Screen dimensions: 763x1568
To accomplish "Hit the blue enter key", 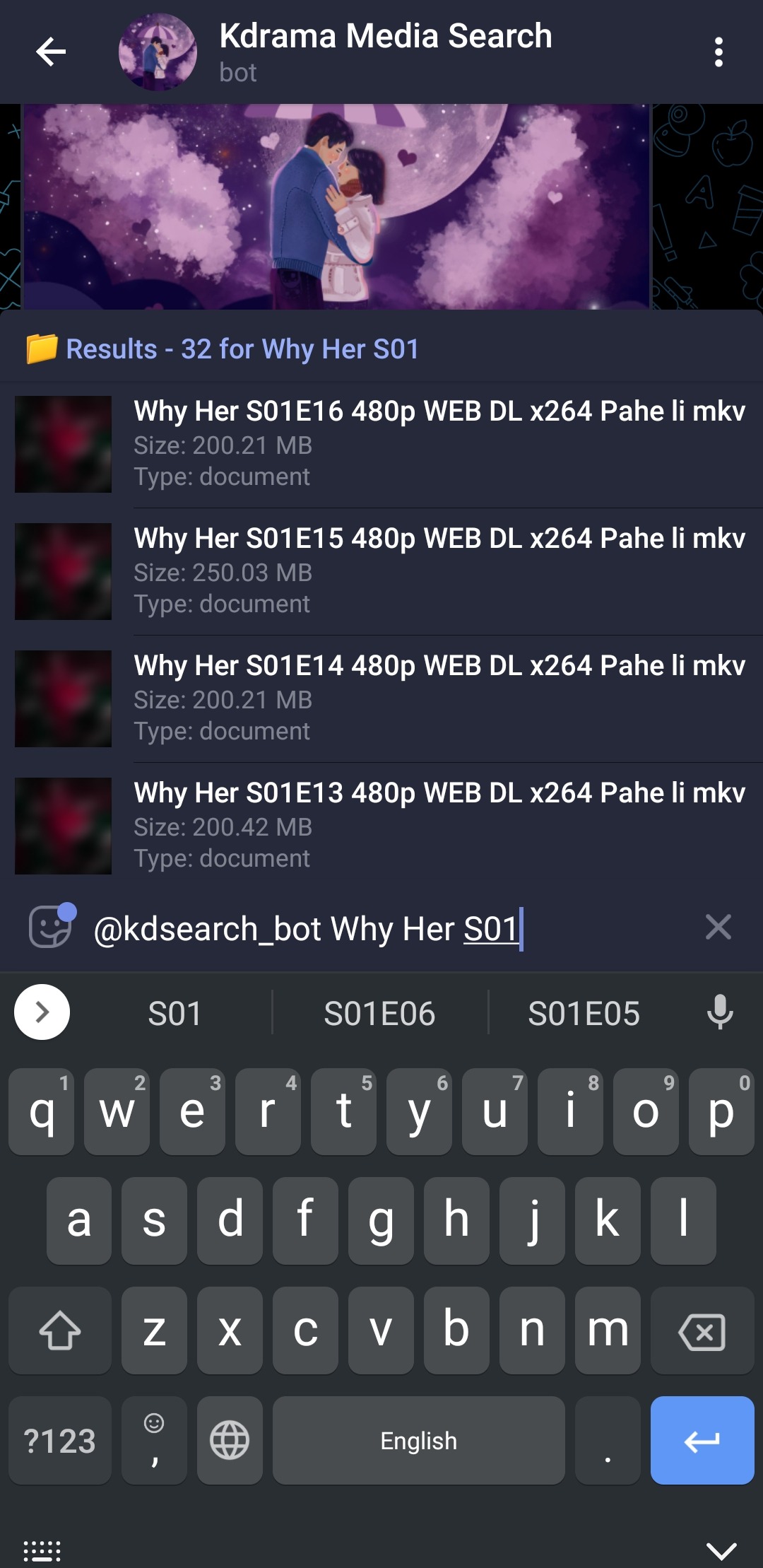I will tap(702, 1440).
